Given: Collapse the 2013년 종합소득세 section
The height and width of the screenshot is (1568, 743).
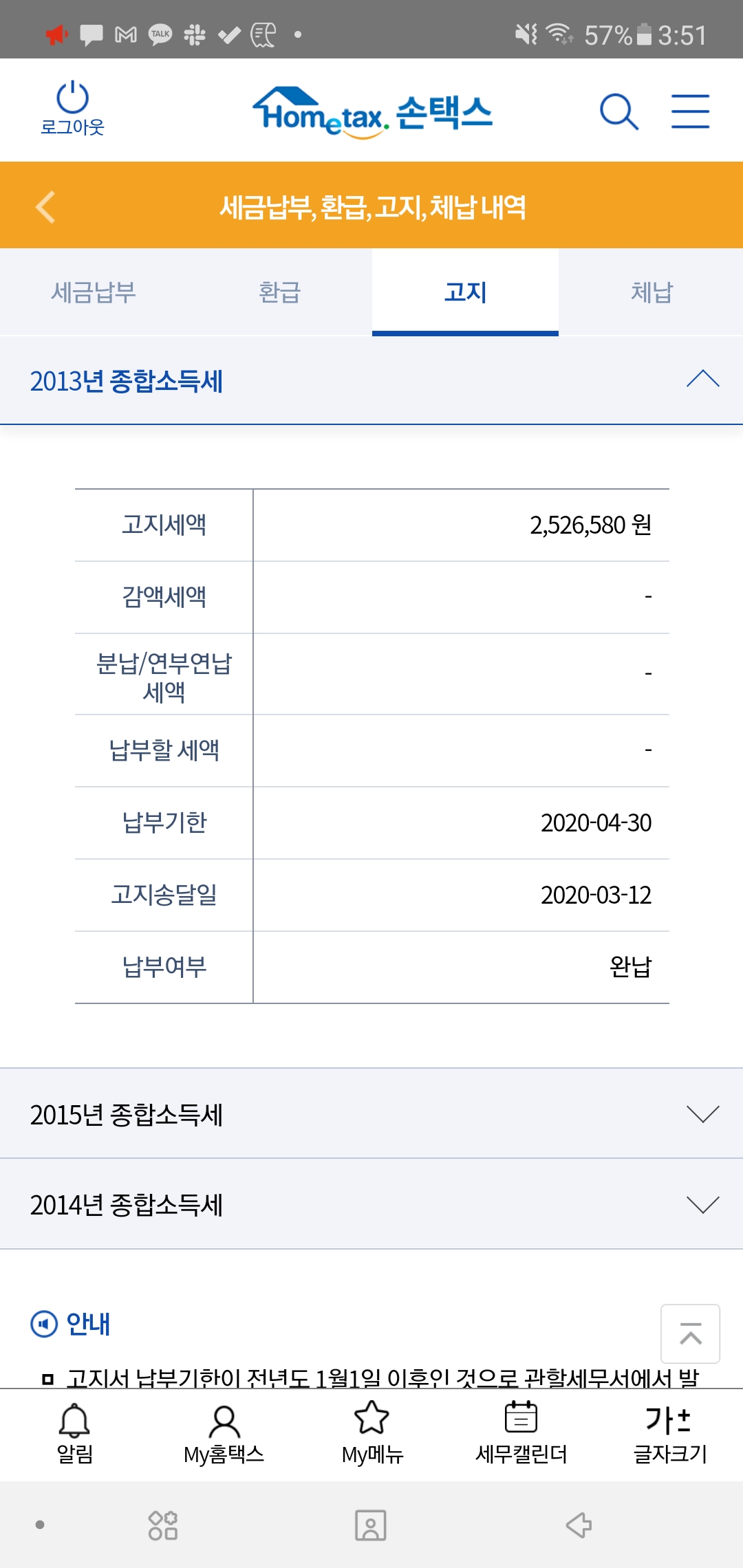Looking at the screenshot, I should tap(702, 380).
